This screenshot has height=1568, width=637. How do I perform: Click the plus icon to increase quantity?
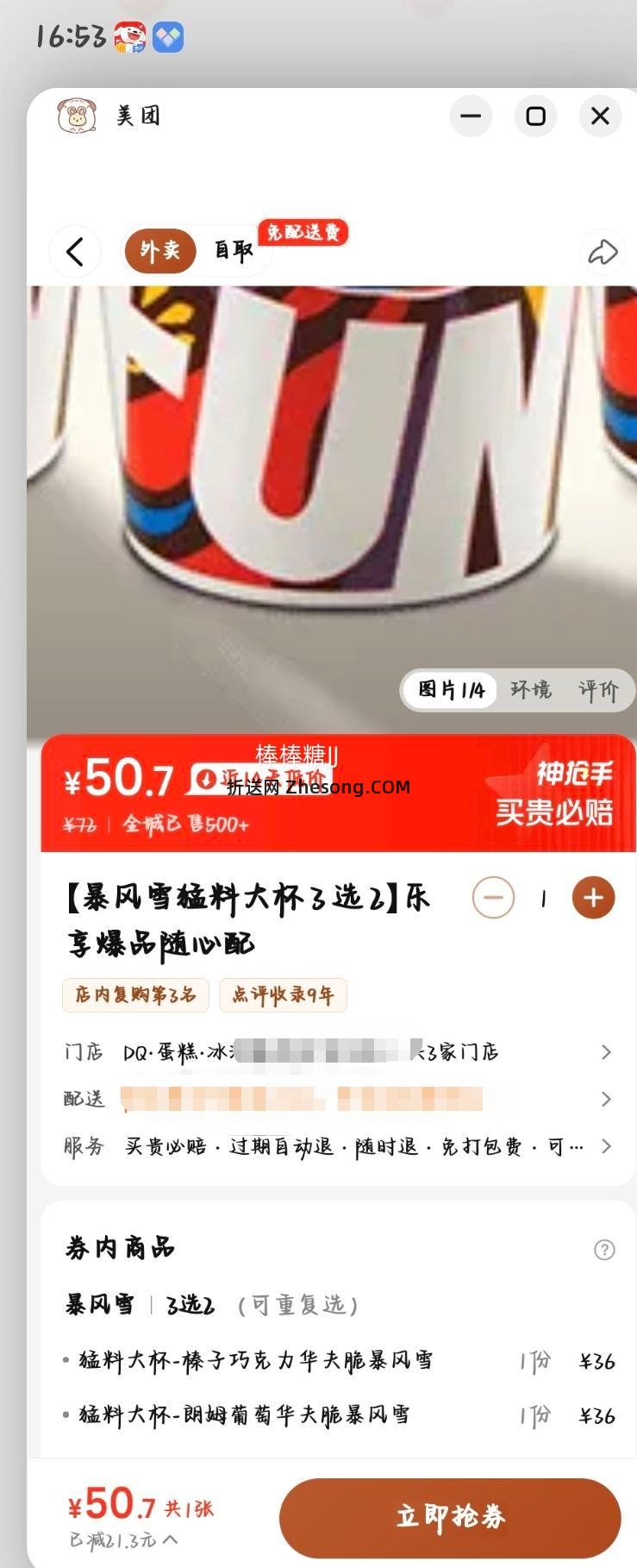point(592,898)
